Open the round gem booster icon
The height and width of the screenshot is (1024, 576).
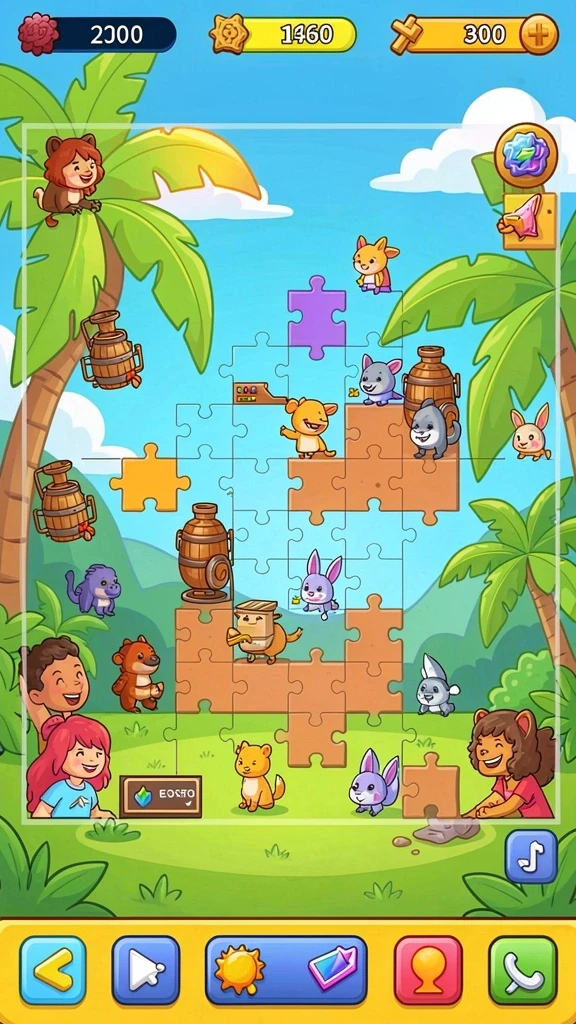[x=526, y=155]
